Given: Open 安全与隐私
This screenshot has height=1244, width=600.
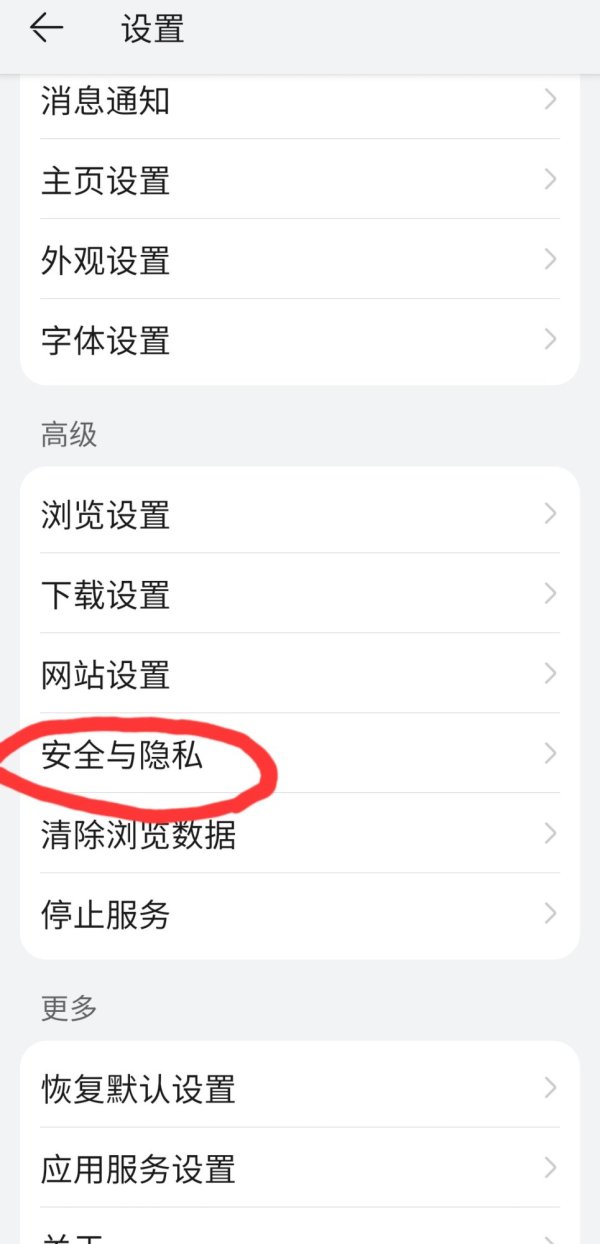Looking at the screenshot, I should tap(300, 755).
